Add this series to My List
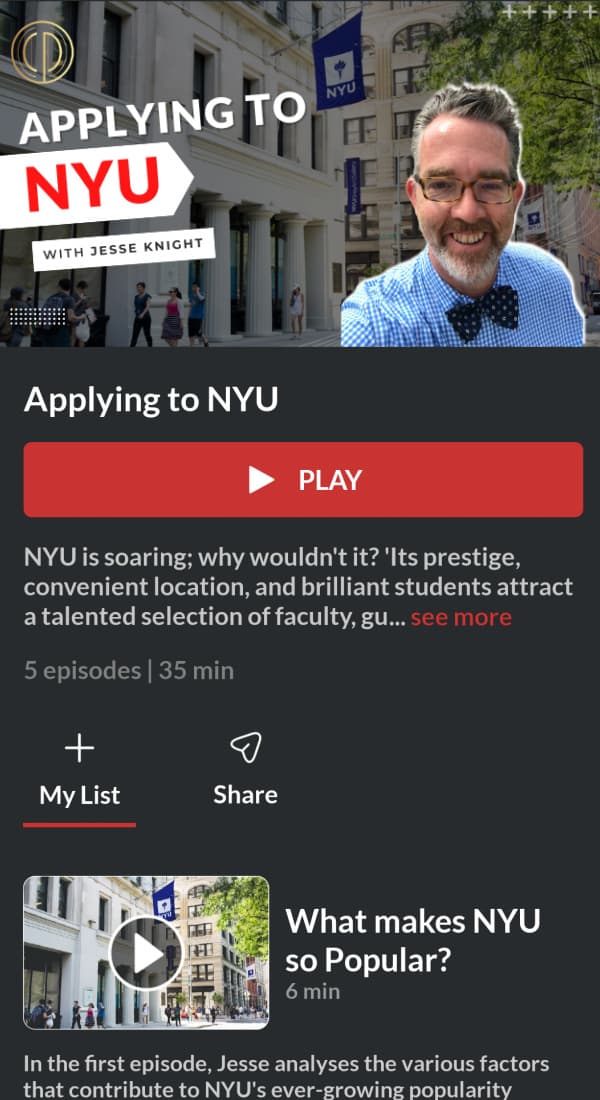Viewport: 600px width, 1100px height. tap(79, 769)
